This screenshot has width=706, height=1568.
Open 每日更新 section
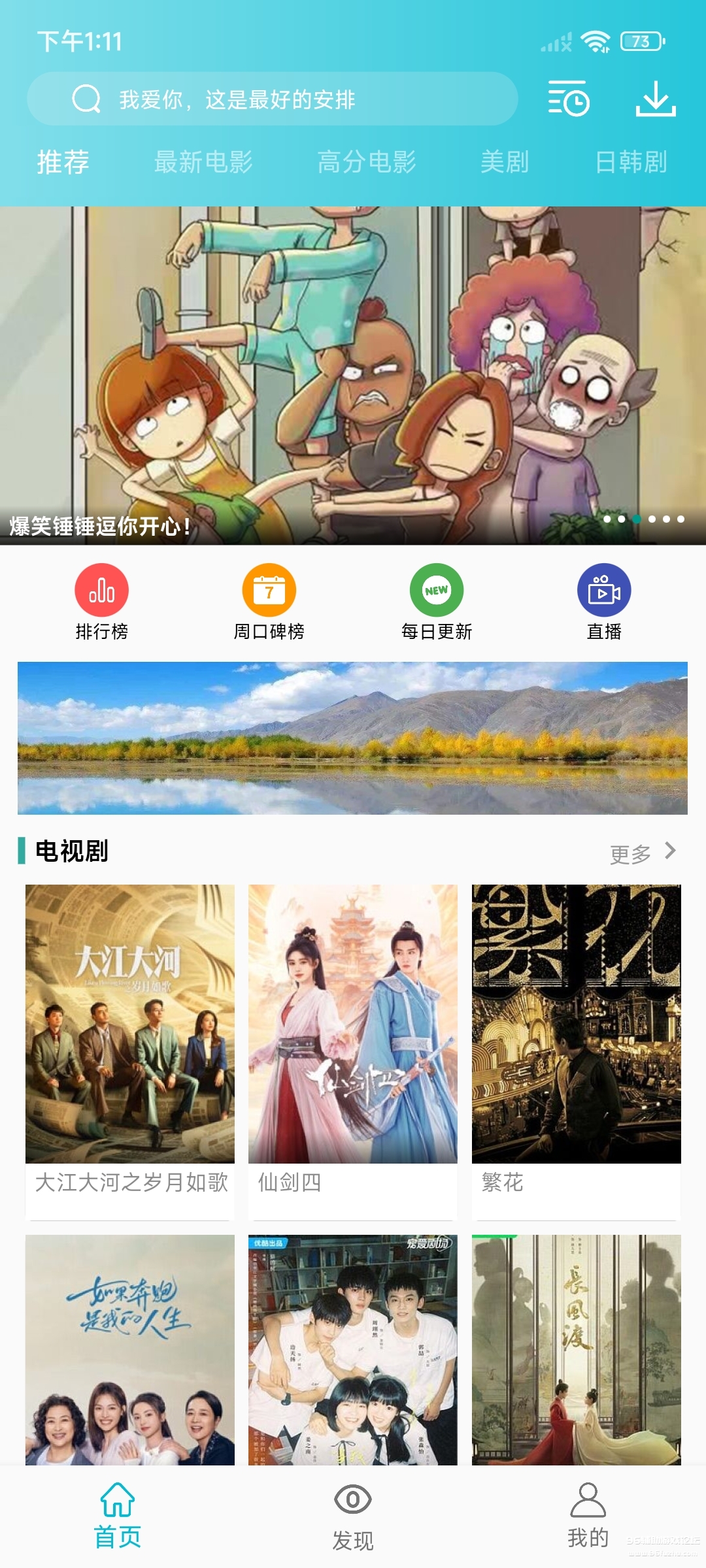[437, 602]
